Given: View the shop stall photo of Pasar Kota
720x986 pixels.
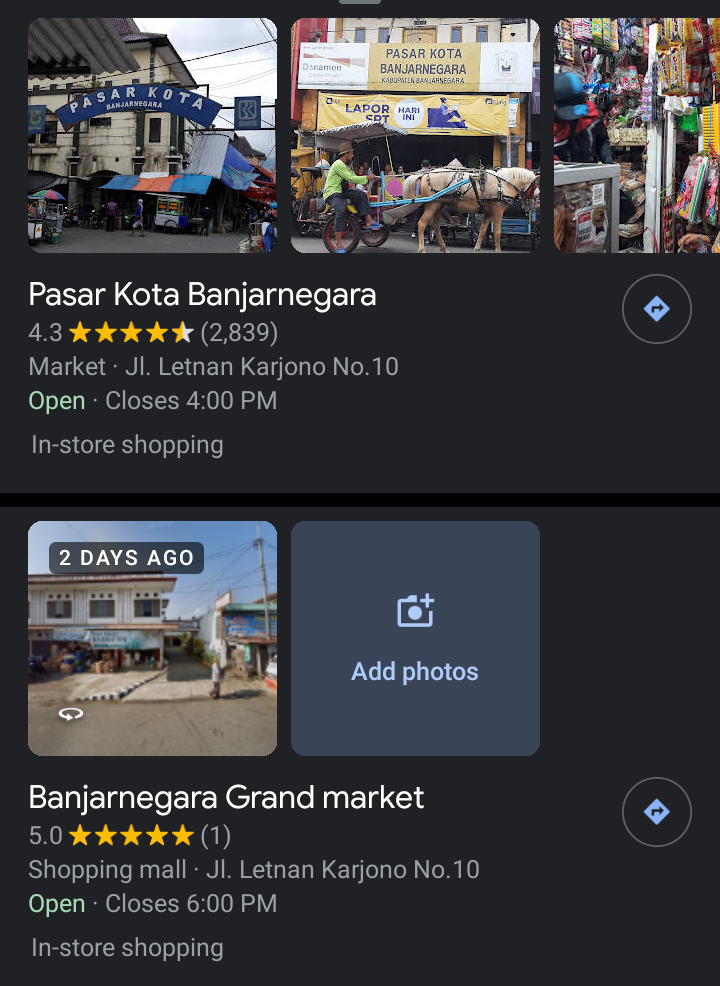Looking at the screenshot, I should point(637,135).
